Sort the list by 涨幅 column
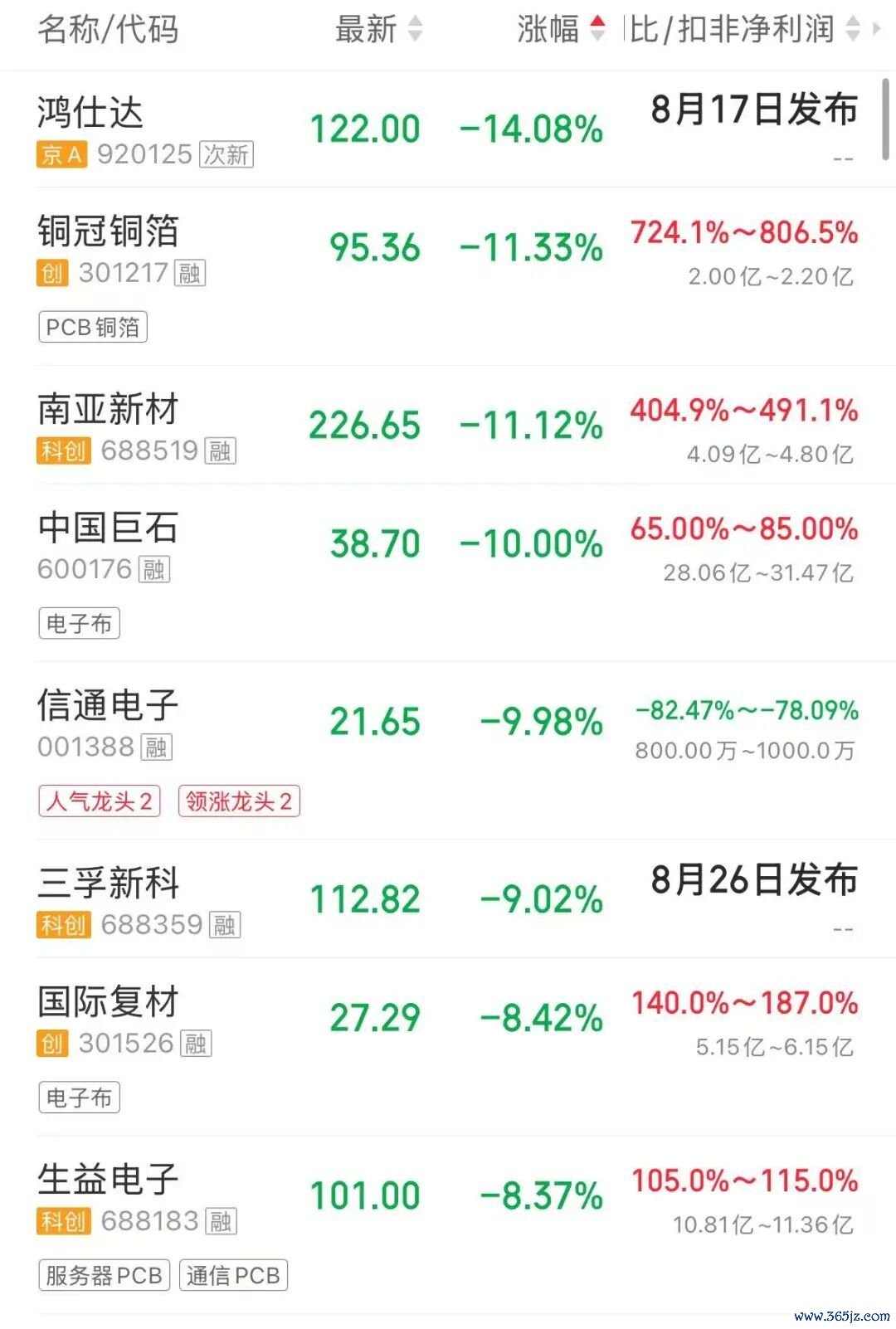 pyautogui.click(x=562, y=29)
